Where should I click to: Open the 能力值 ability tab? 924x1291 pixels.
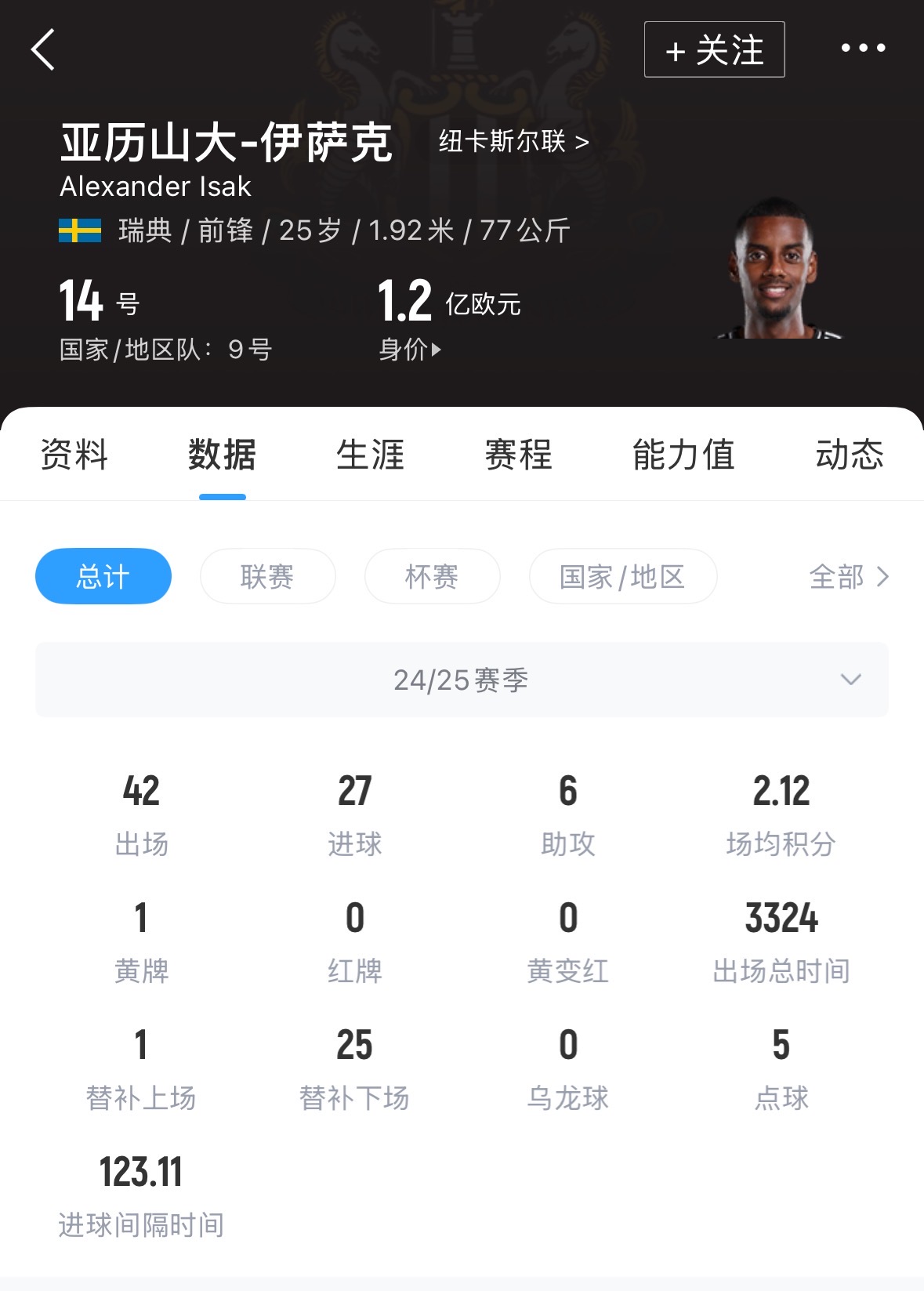[683, 455]
